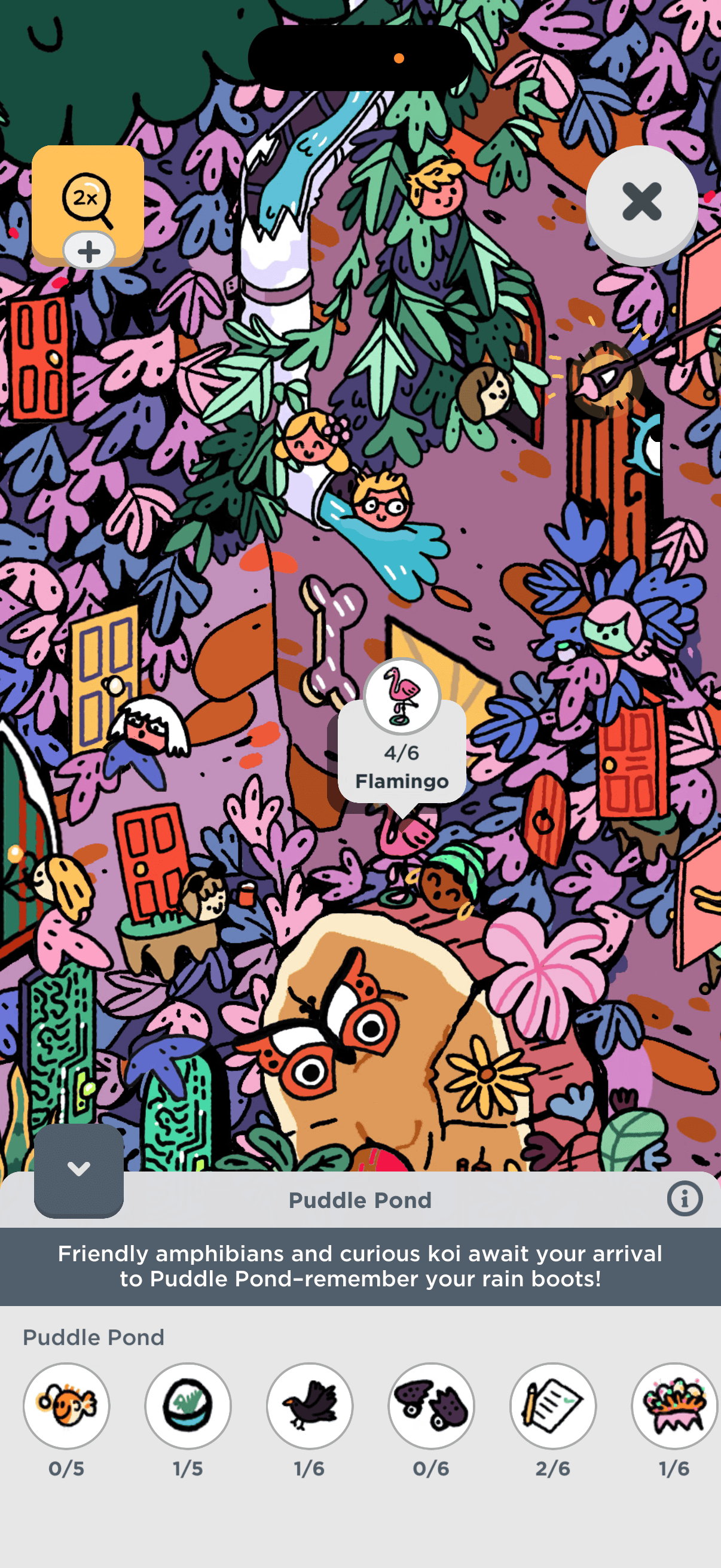The image size is (721, 1568).
Task: Select the black crow item showing 1/6
Action: click(x=310, y=1405)
